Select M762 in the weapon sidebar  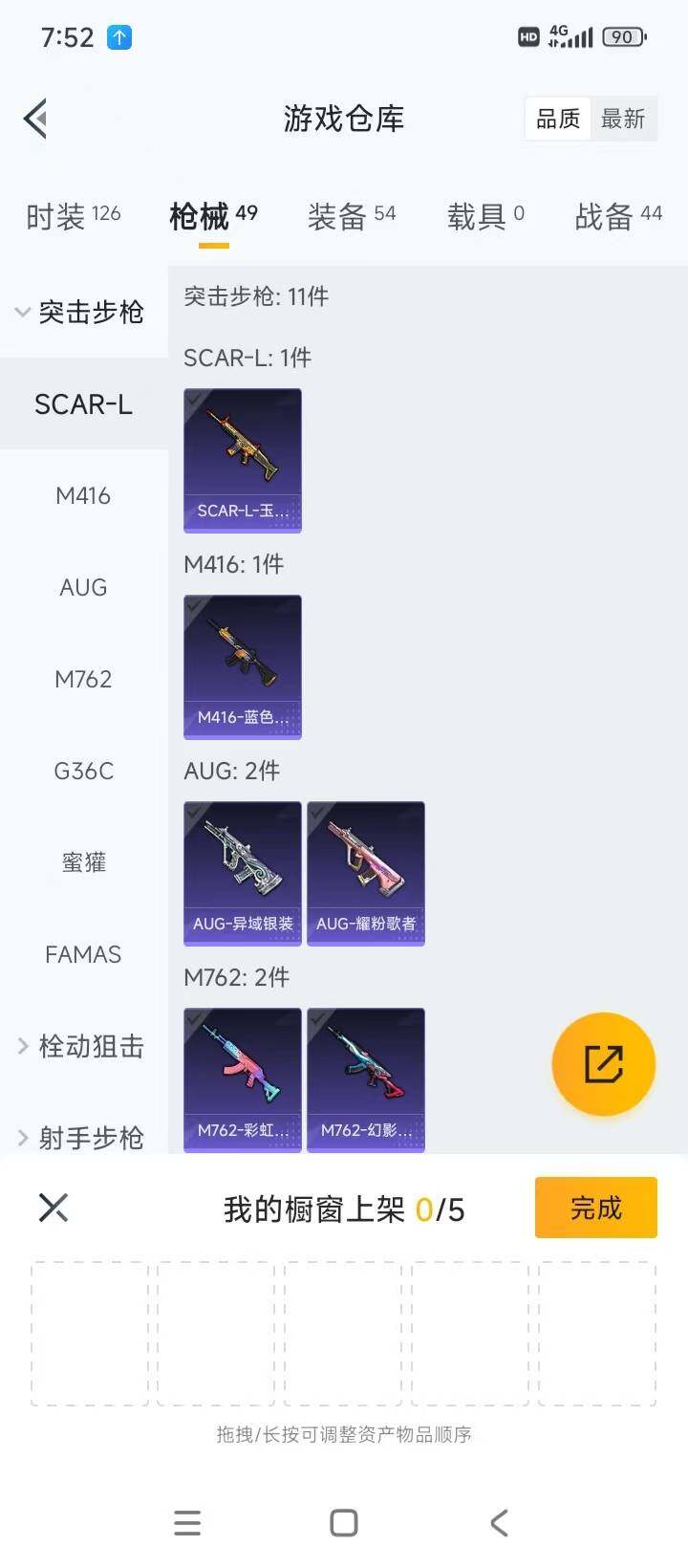83,679
